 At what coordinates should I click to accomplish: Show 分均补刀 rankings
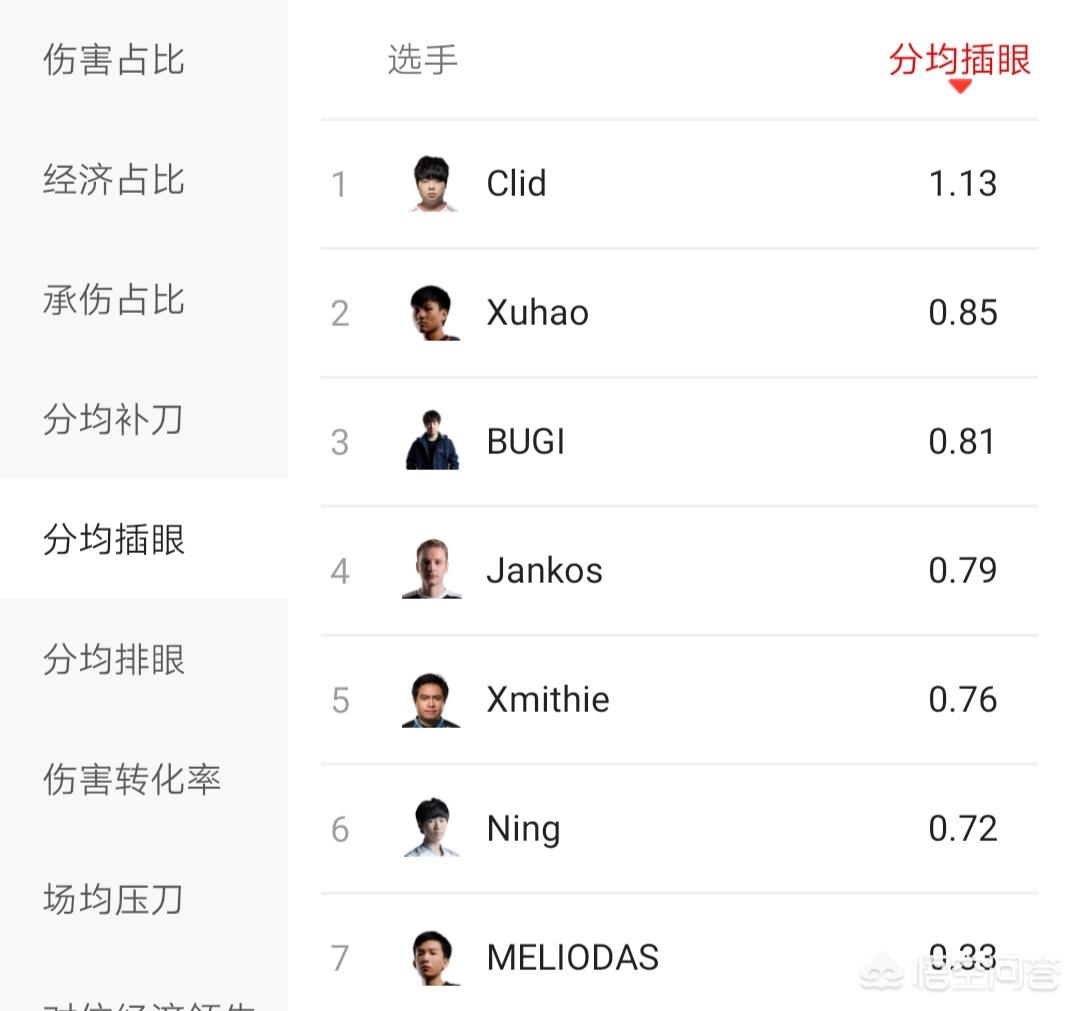tap(114, 420)
